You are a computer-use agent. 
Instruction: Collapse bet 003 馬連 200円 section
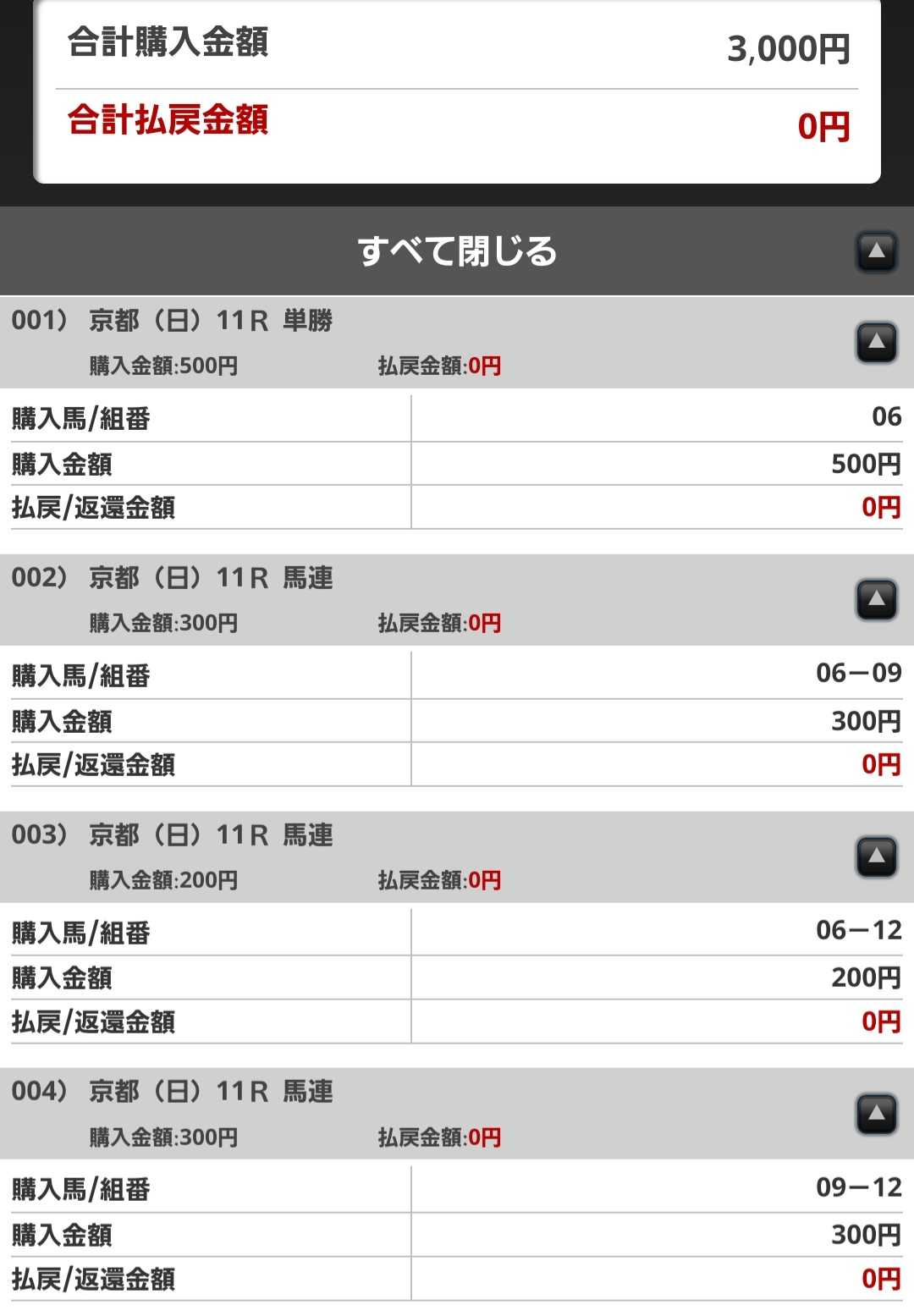point(877,856)
